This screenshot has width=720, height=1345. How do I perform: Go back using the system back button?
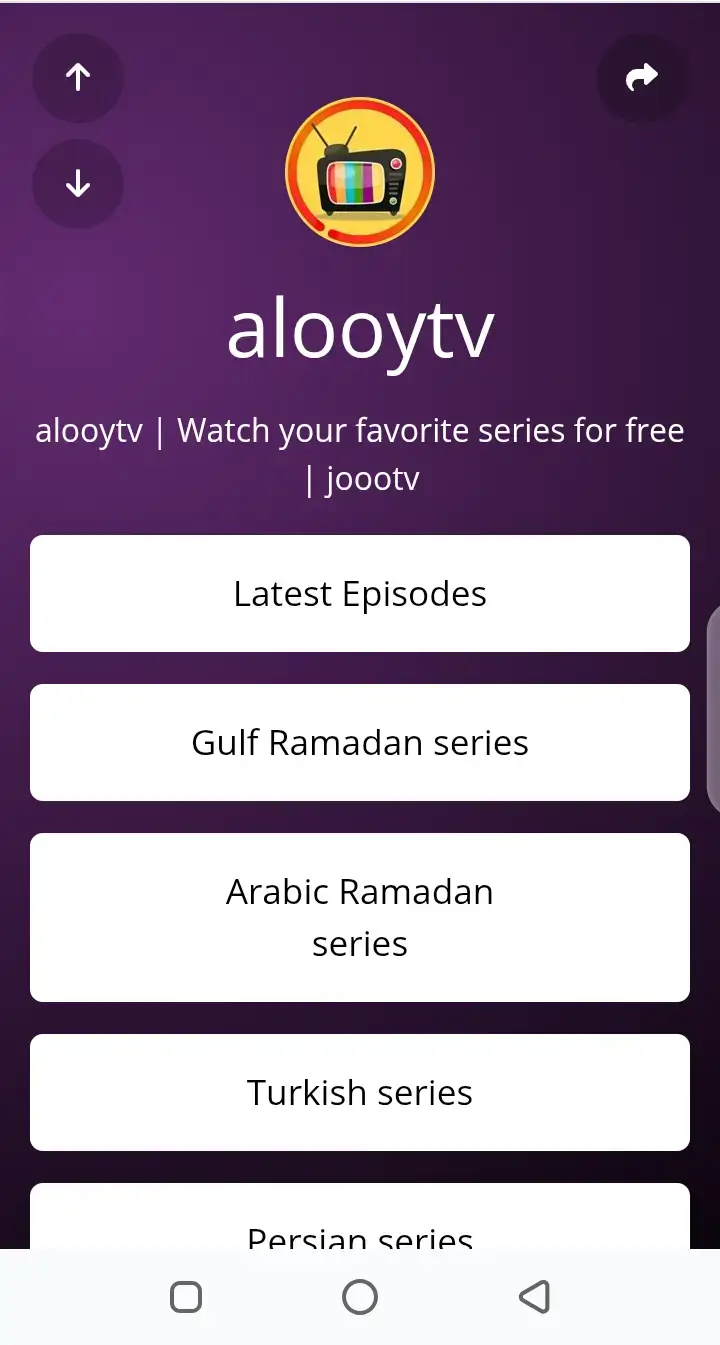535,1297
